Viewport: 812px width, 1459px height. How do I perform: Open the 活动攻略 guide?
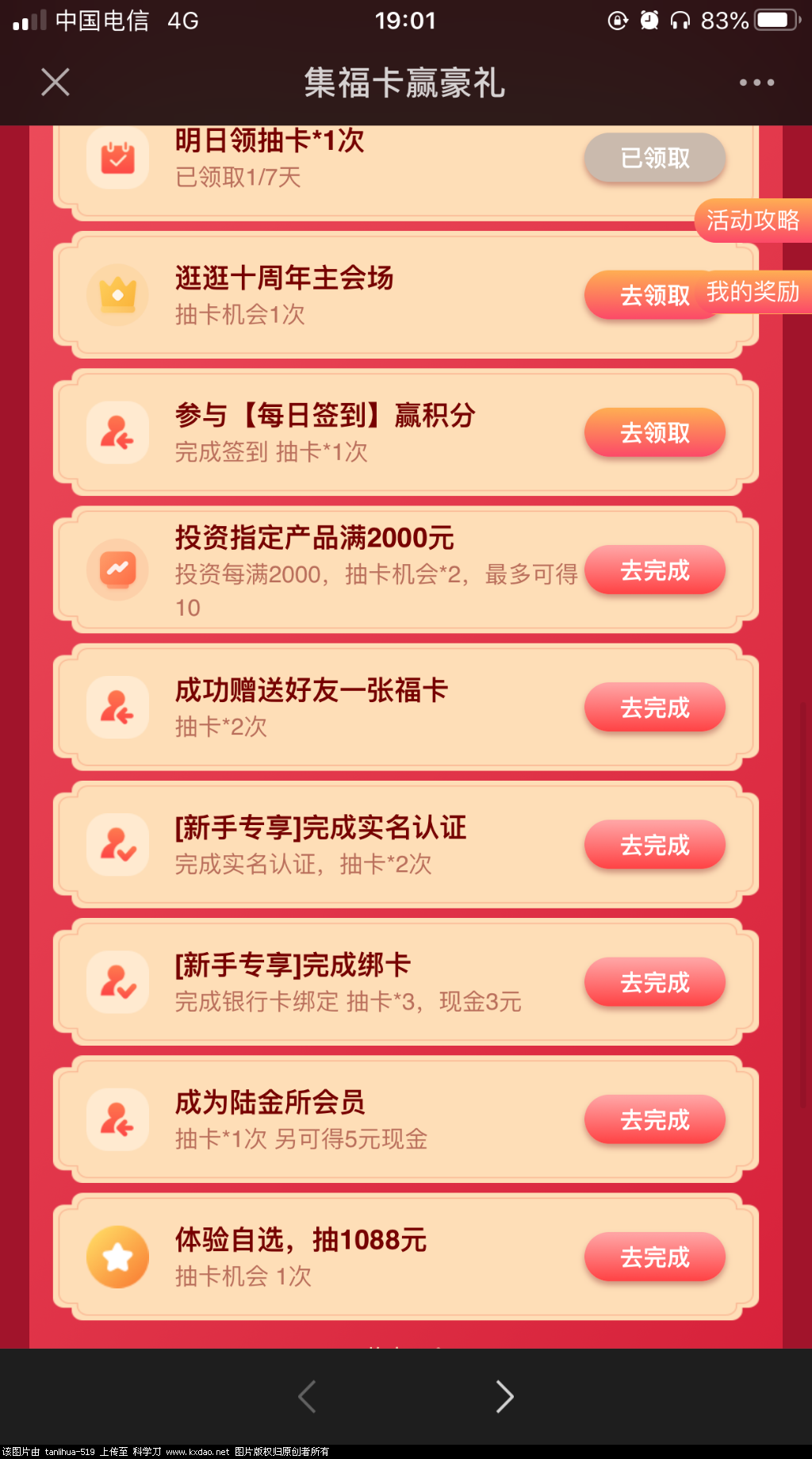point(753,220)
